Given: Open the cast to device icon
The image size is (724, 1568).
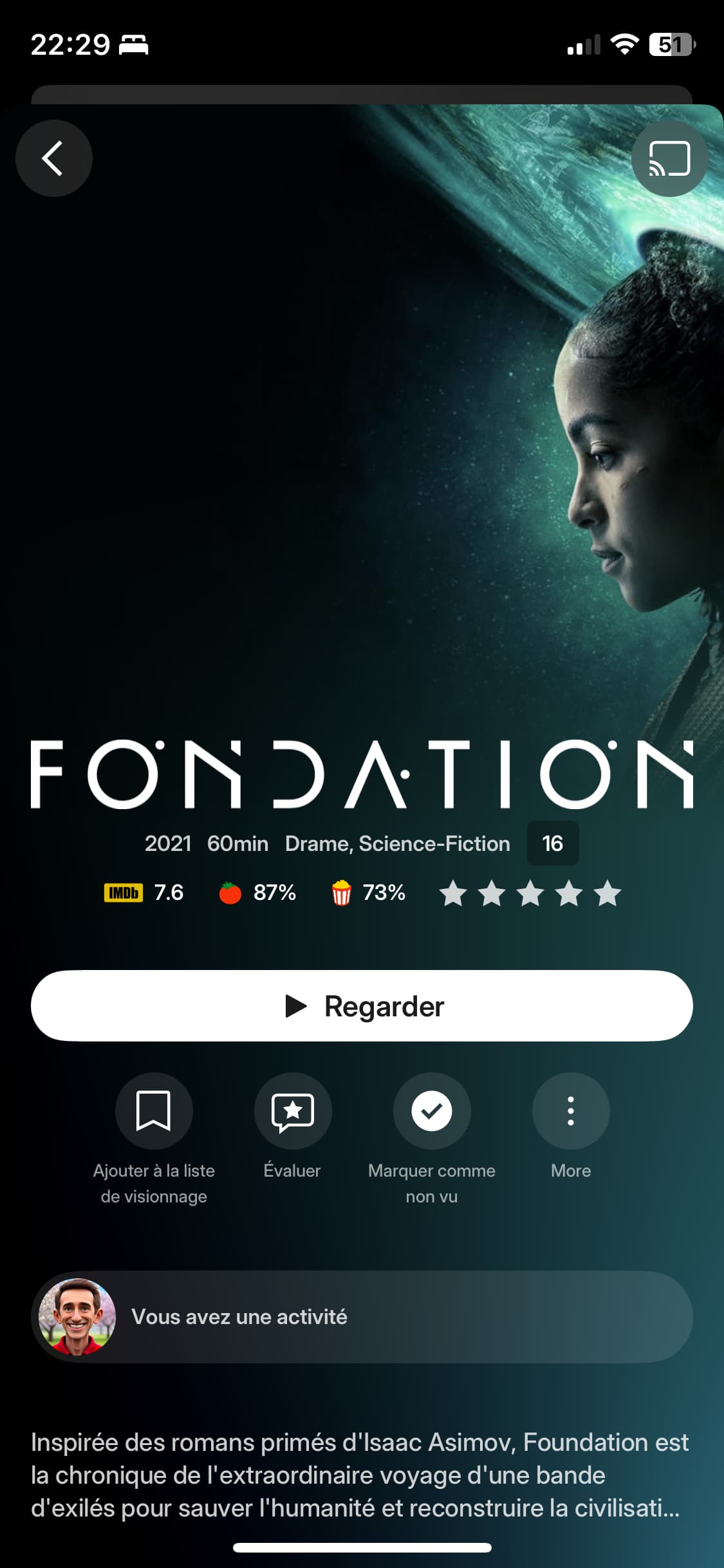Looking at the screenshot, I should [x=669, y=158].
